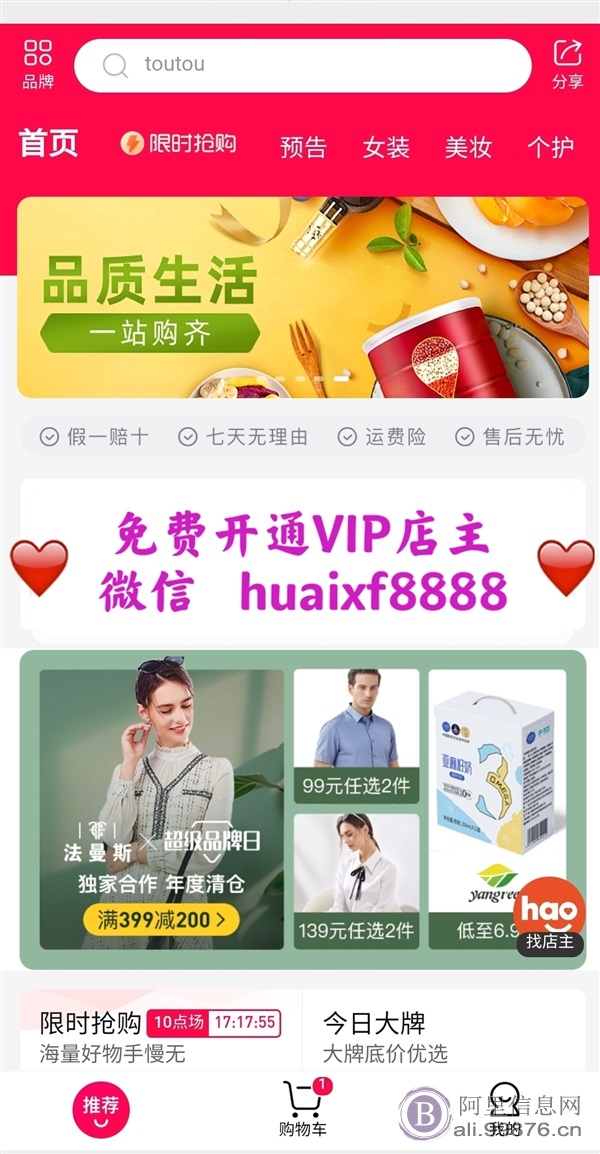Switch to the 限时抢购 top tab
Viewport: 600px width, 1154px height.
pos(179,143)
